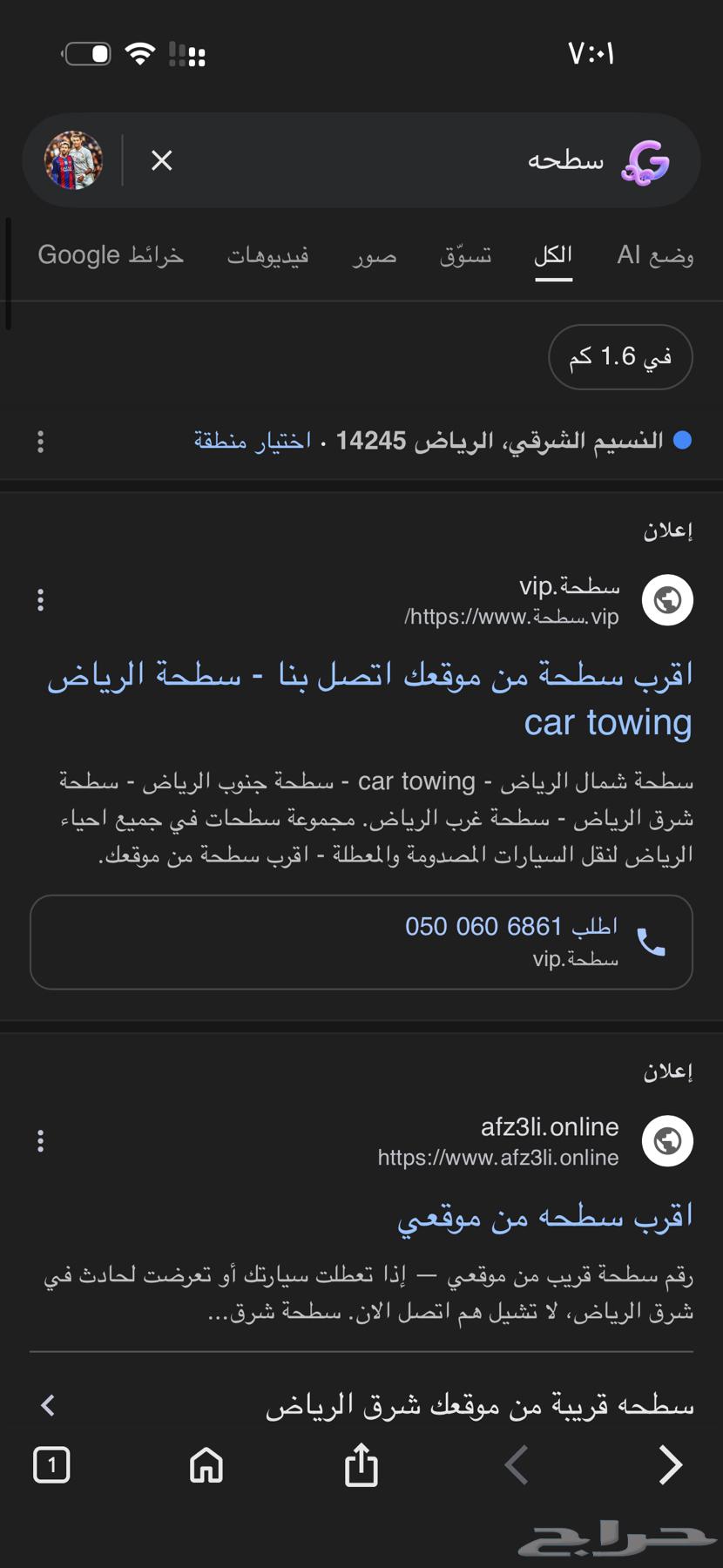Open the ad options menu for afz3li.online
Image resolution: width=723 pixels, height=1568 pixels.
point(40,1141)
